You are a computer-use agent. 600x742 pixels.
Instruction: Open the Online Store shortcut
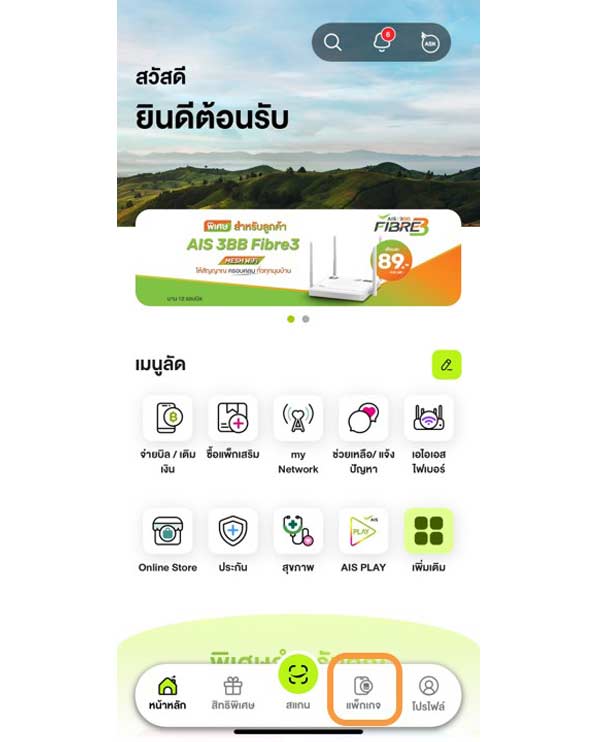pyautogui.click(x=168, y=532)
